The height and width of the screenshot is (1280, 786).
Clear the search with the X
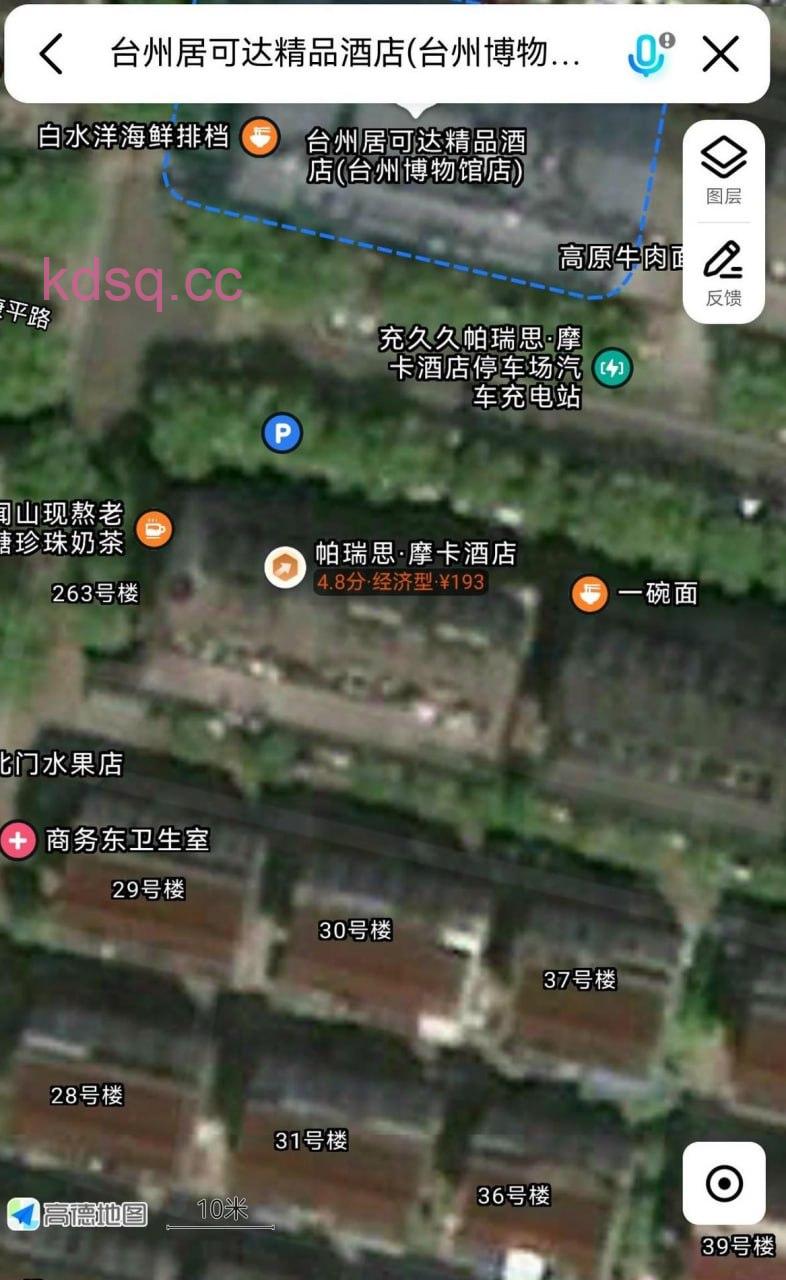(x=720, y=53)
